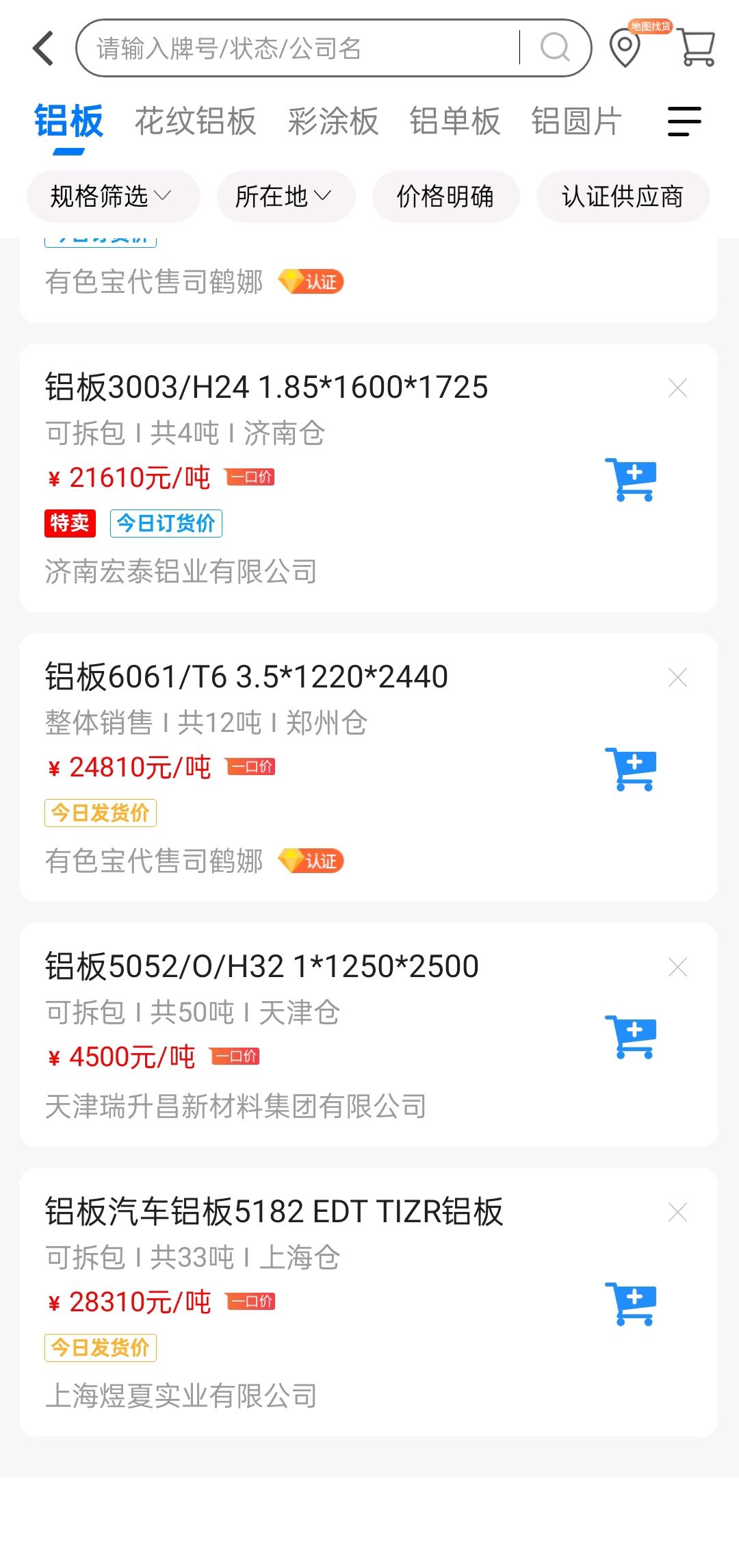739x1568 pixels.
Task: Open the shopping cart
Action: click(x=697, y=48)
